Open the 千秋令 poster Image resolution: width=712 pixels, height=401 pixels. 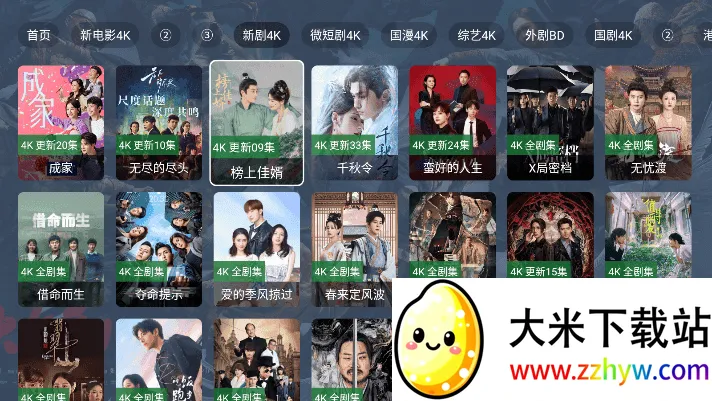(x=354, y=120)
